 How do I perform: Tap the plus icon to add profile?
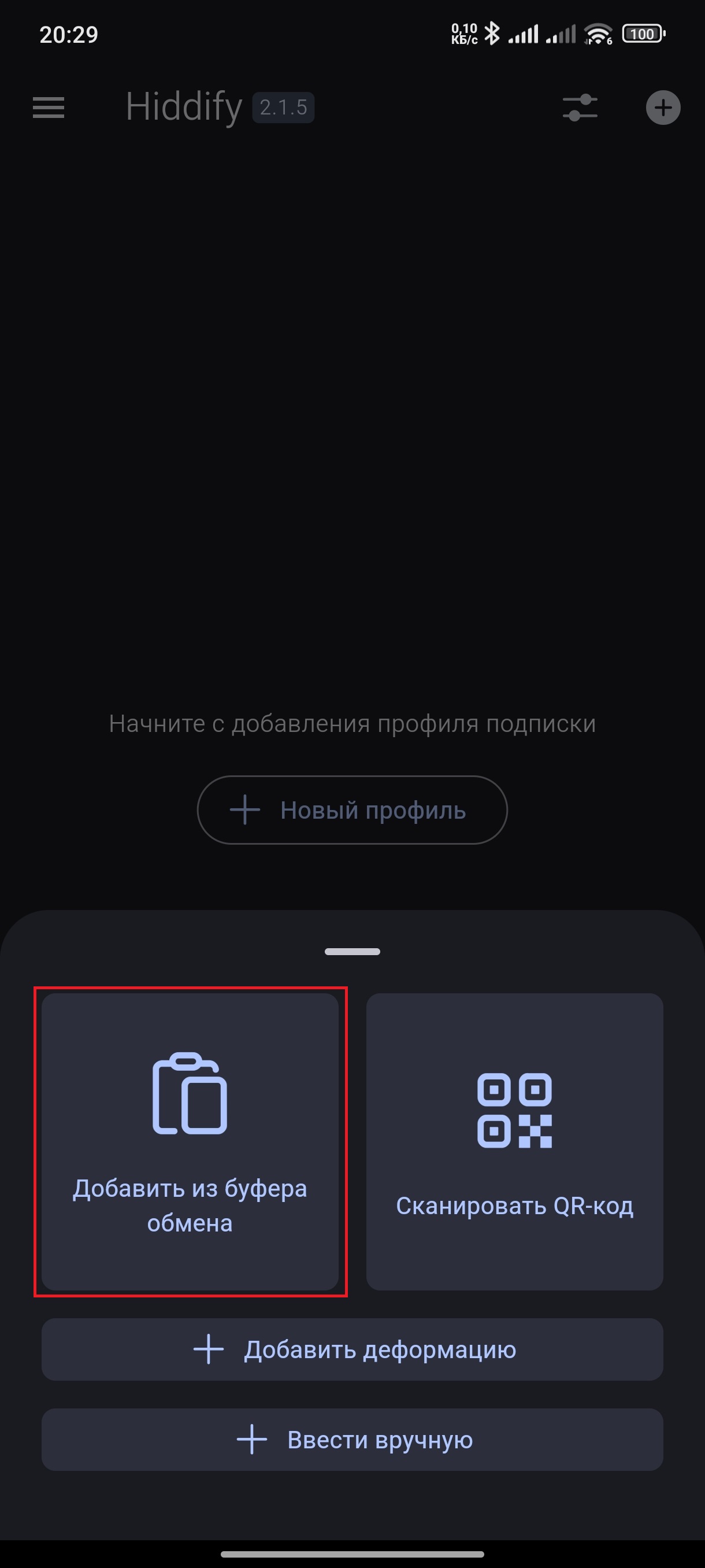click(662, 107)
